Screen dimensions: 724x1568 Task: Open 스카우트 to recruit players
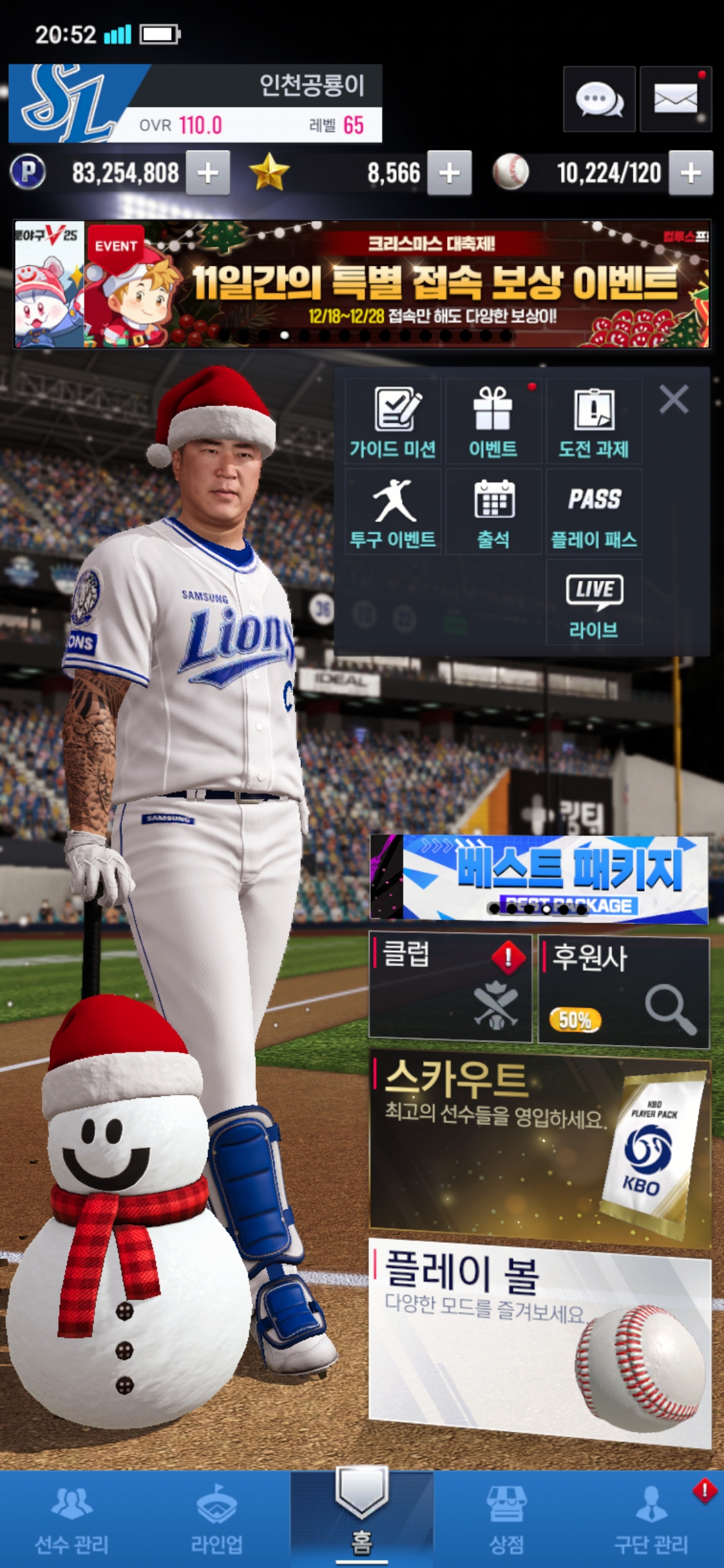coord(540,1147)
